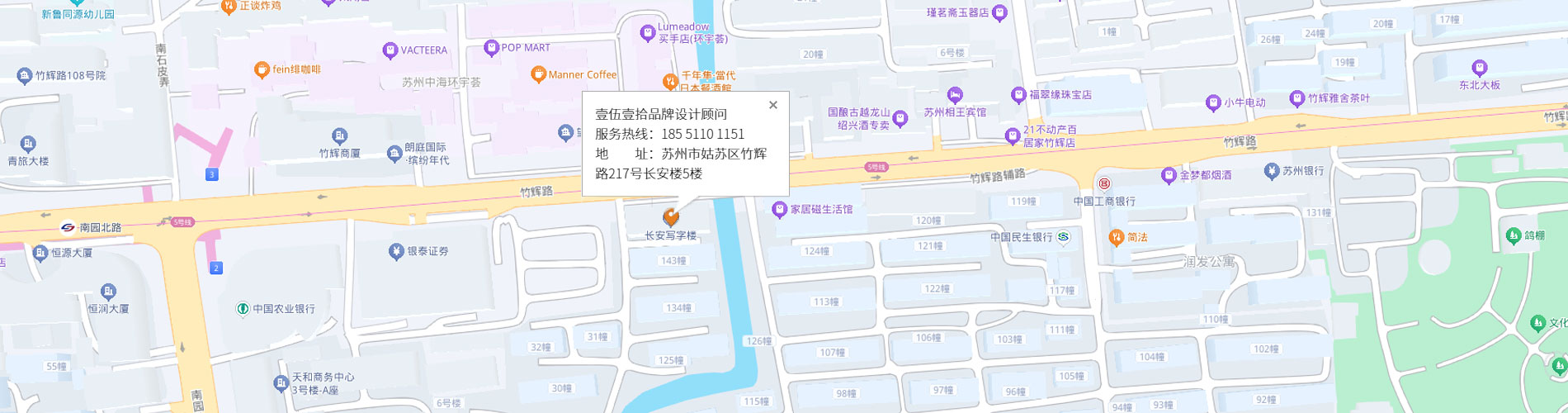1568x413 pixels.
Task: Tap the 银泰证券 map marker
Action: pos(396,251)
